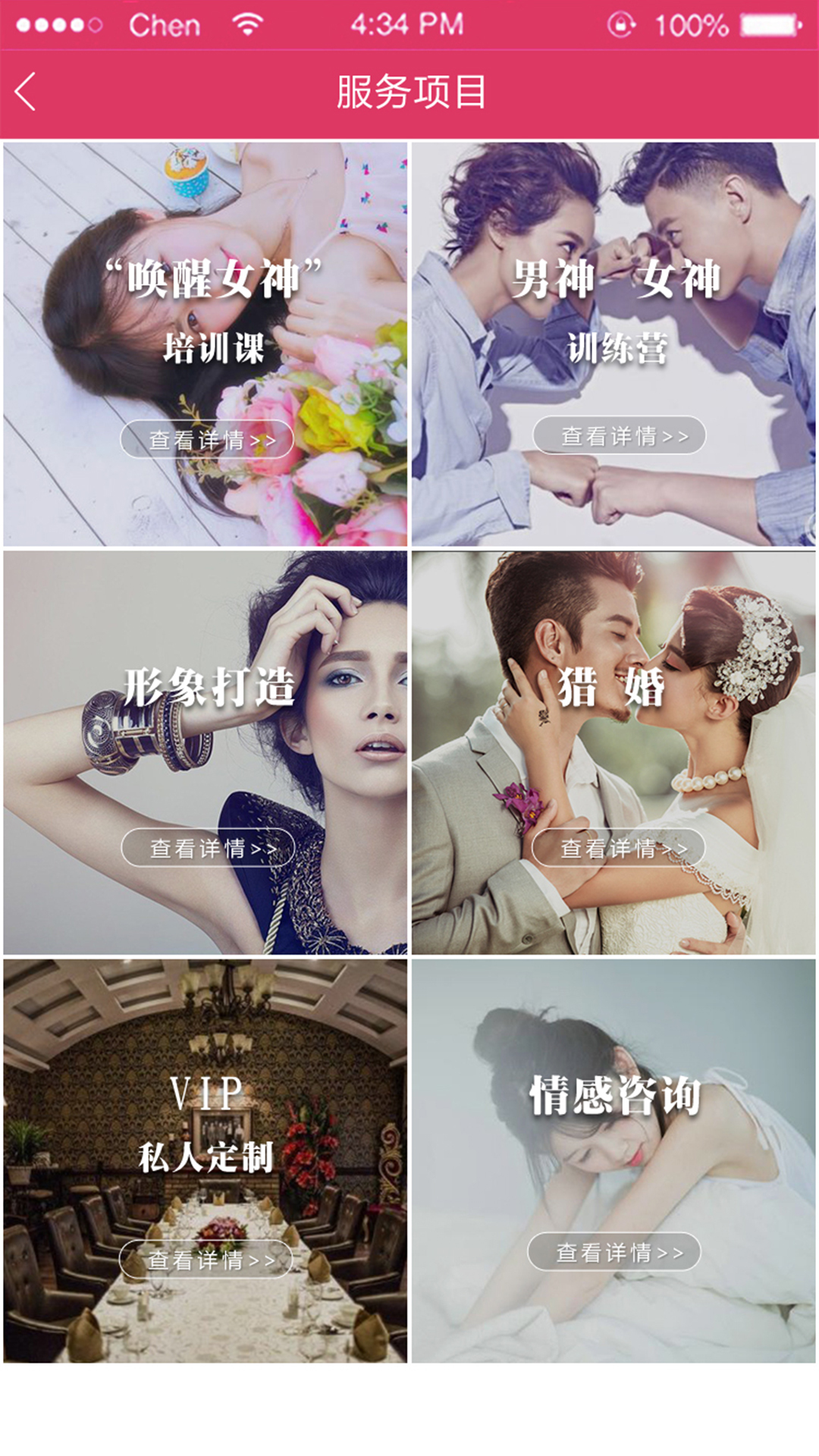Tap 查看详情 on 男神女神训练营 tile

point(620,435)
